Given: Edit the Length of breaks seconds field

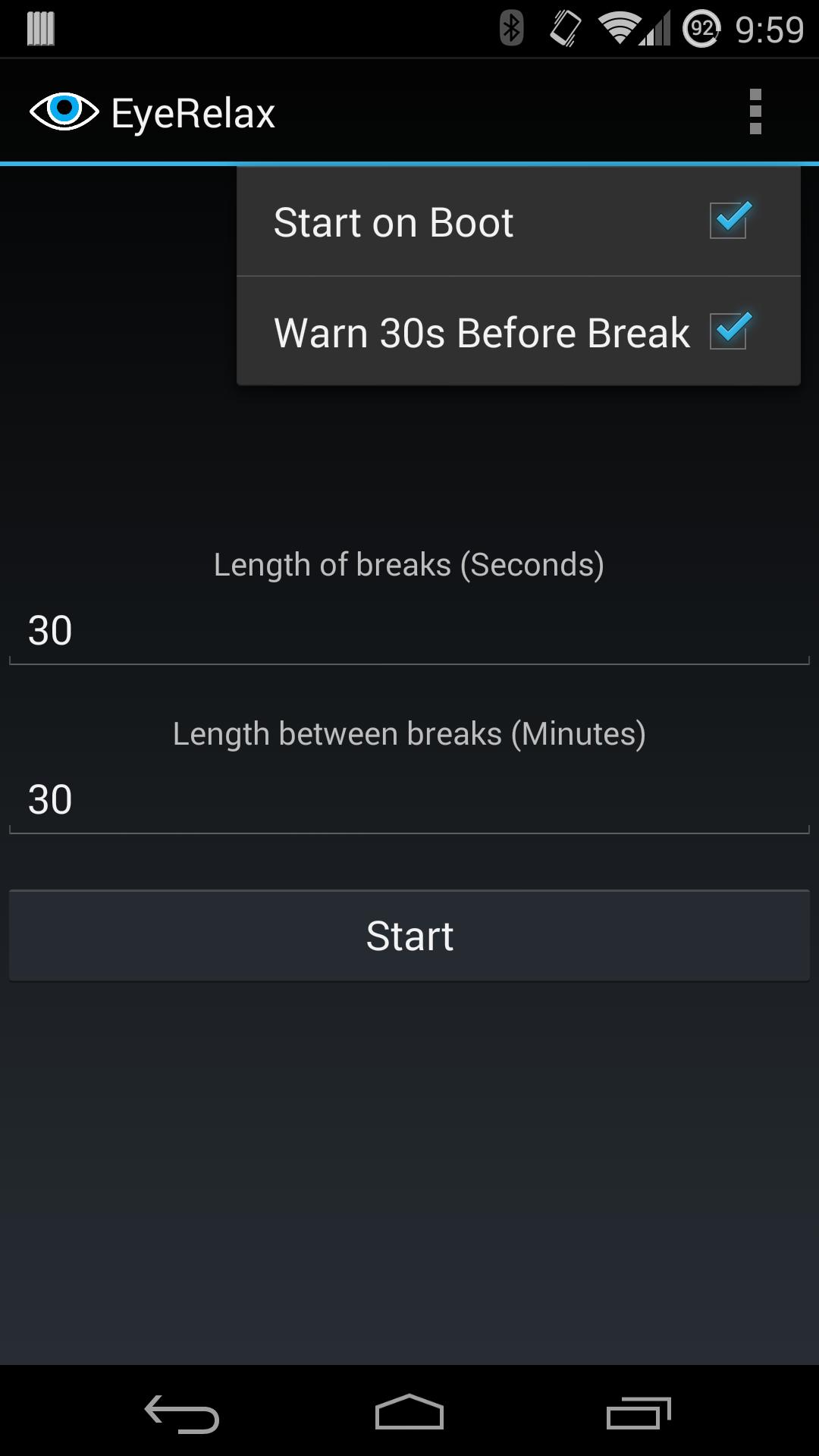Looking at the screenshot, I should point(409,631).
